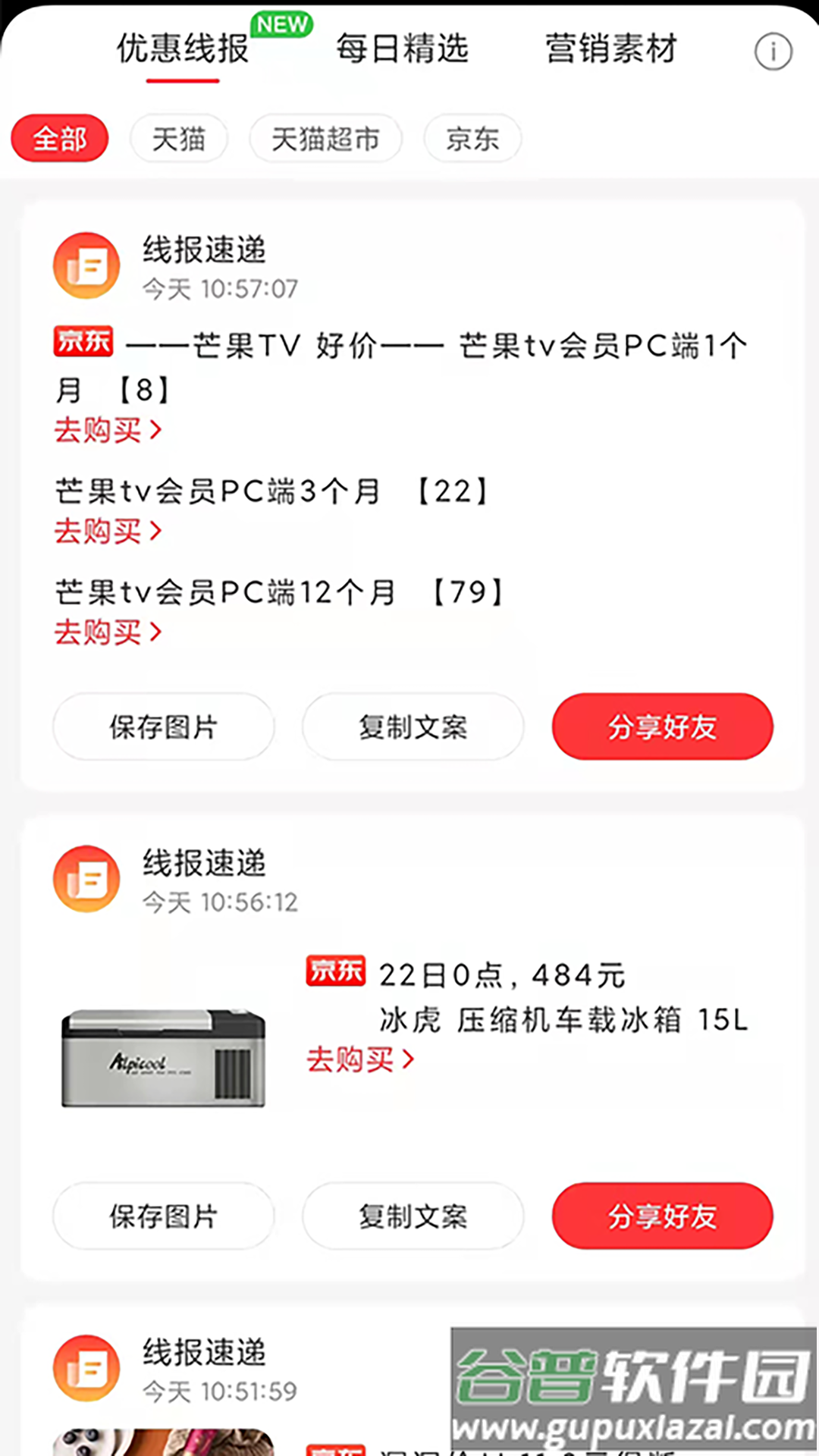Filter deals by 天猫

179,139
